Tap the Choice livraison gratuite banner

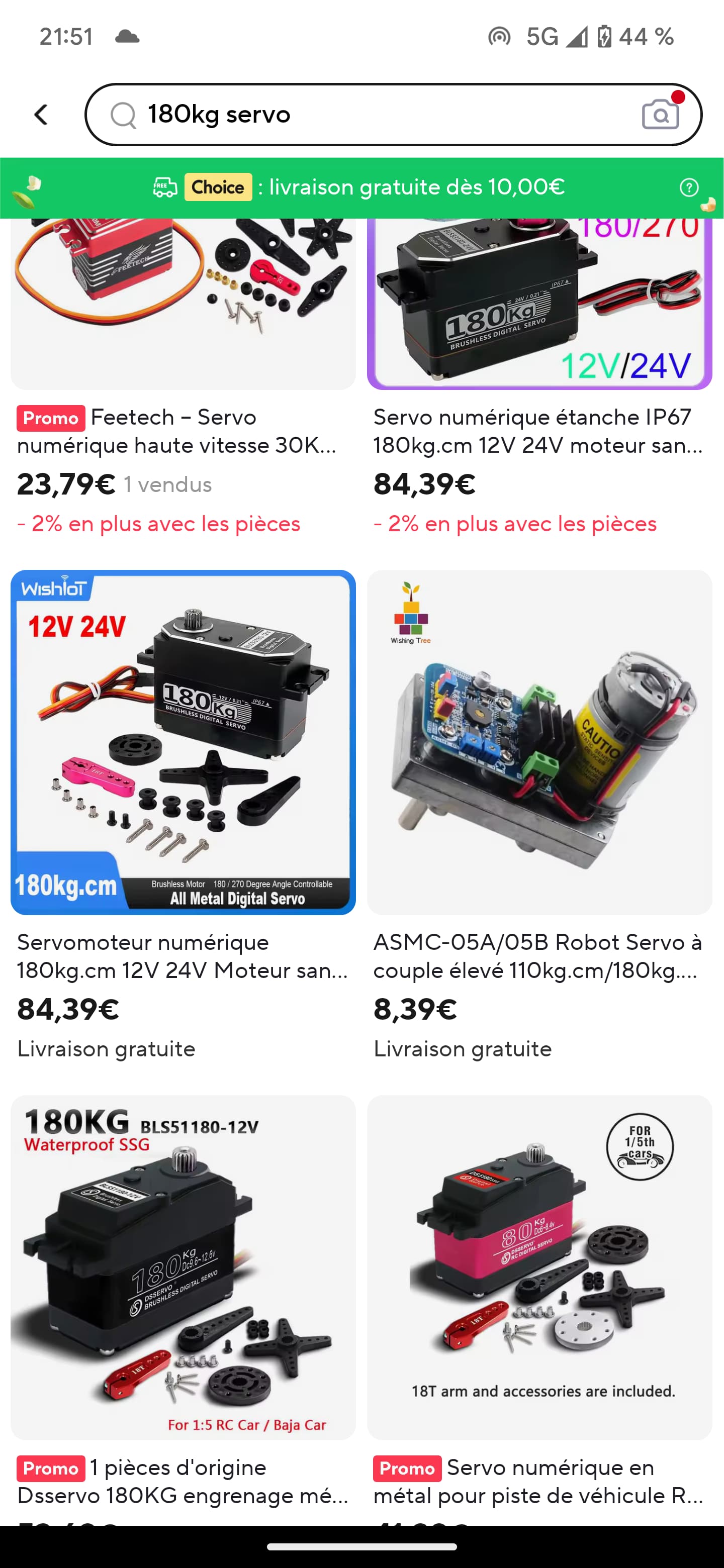tap(361, 187)
